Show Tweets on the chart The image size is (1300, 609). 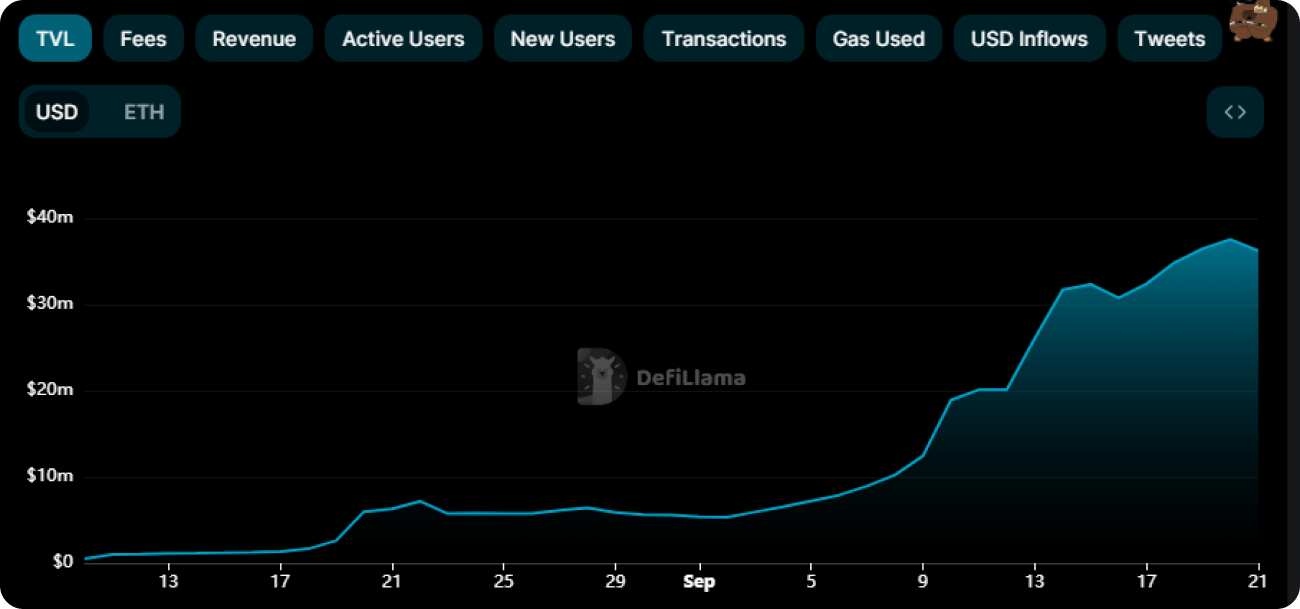pos(1169,39)
